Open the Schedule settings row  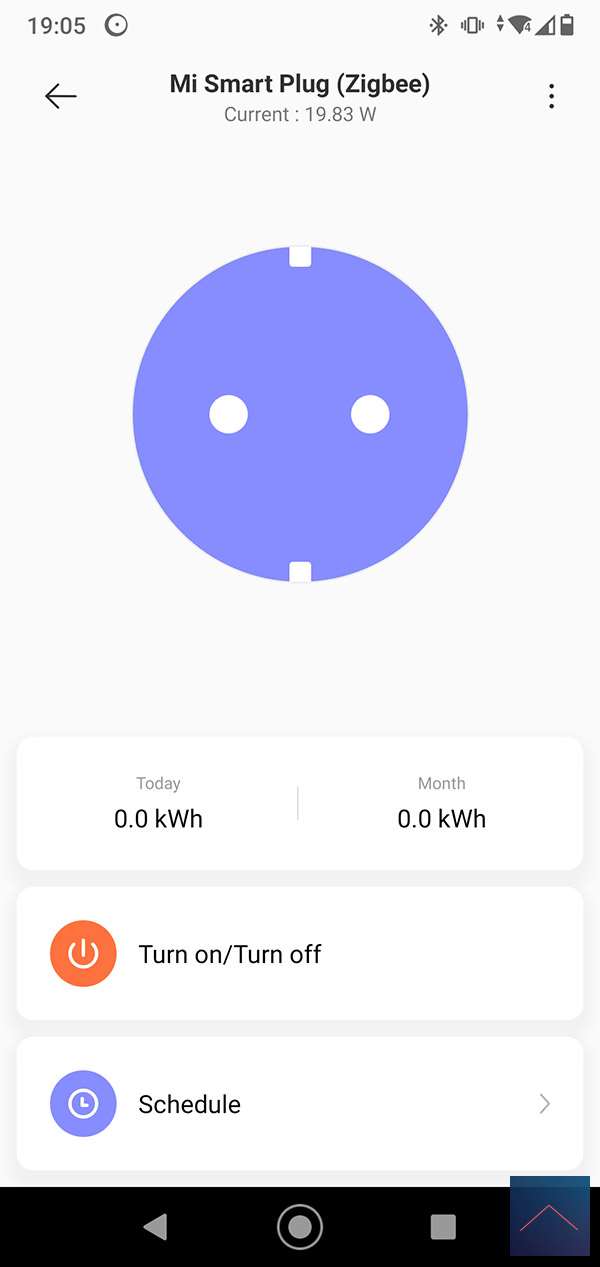click(300, 1104)
